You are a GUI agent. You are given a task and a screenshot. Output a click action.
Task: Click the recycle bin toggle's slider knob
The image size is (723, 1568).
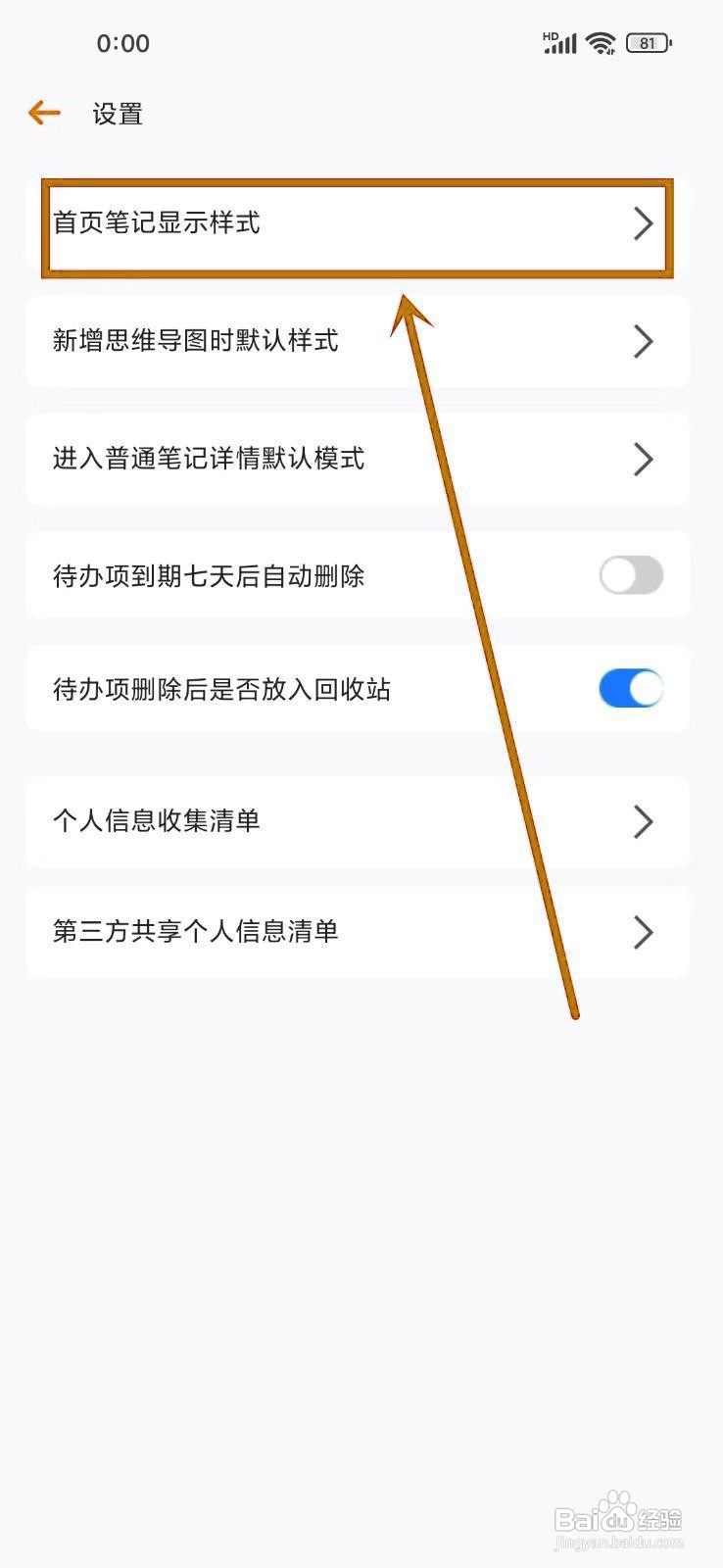click(x=644, y=689)
